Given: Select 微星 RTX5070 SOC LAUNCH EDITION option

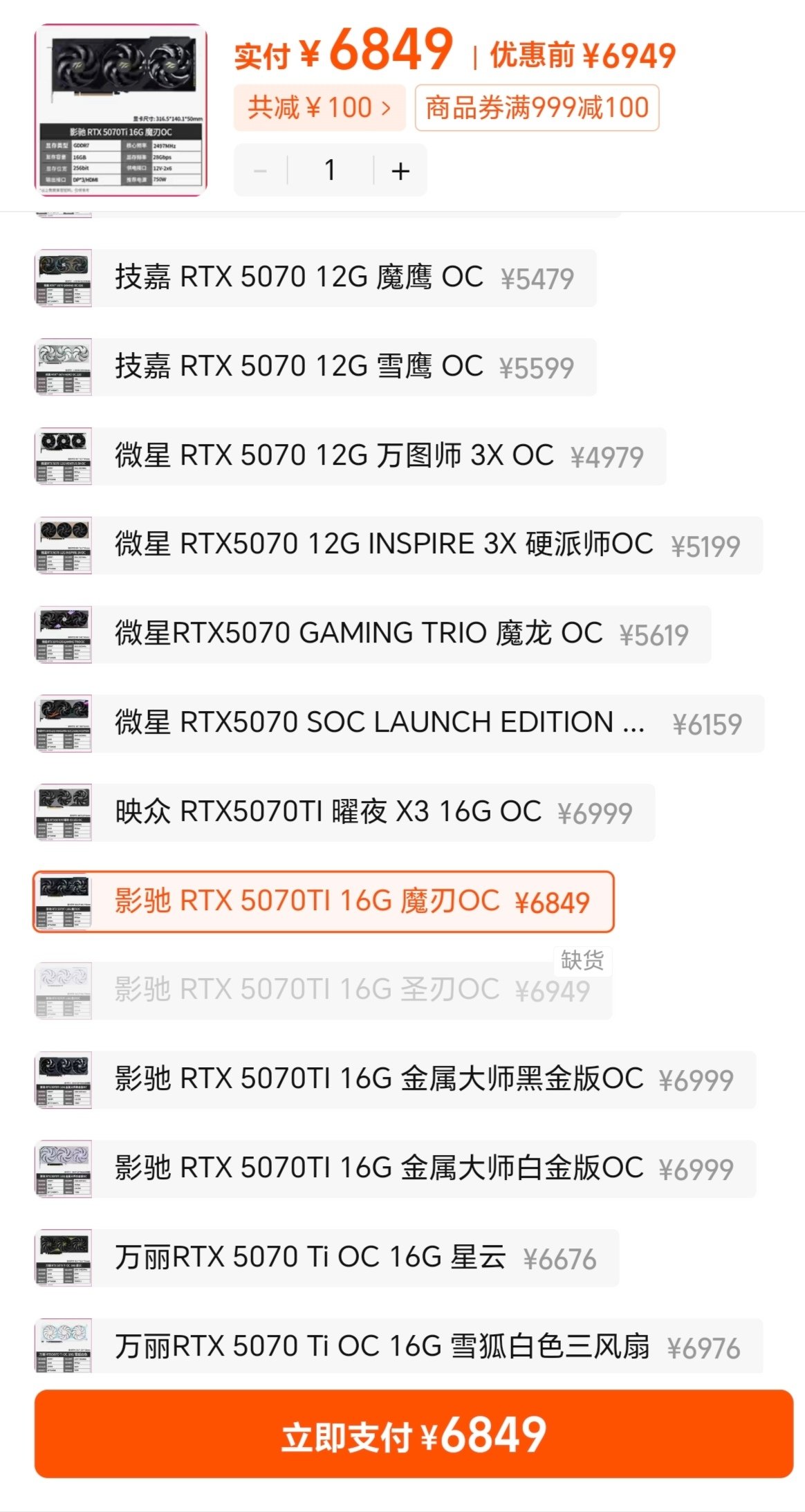Looking at the screenshot, I should (399, 723).
